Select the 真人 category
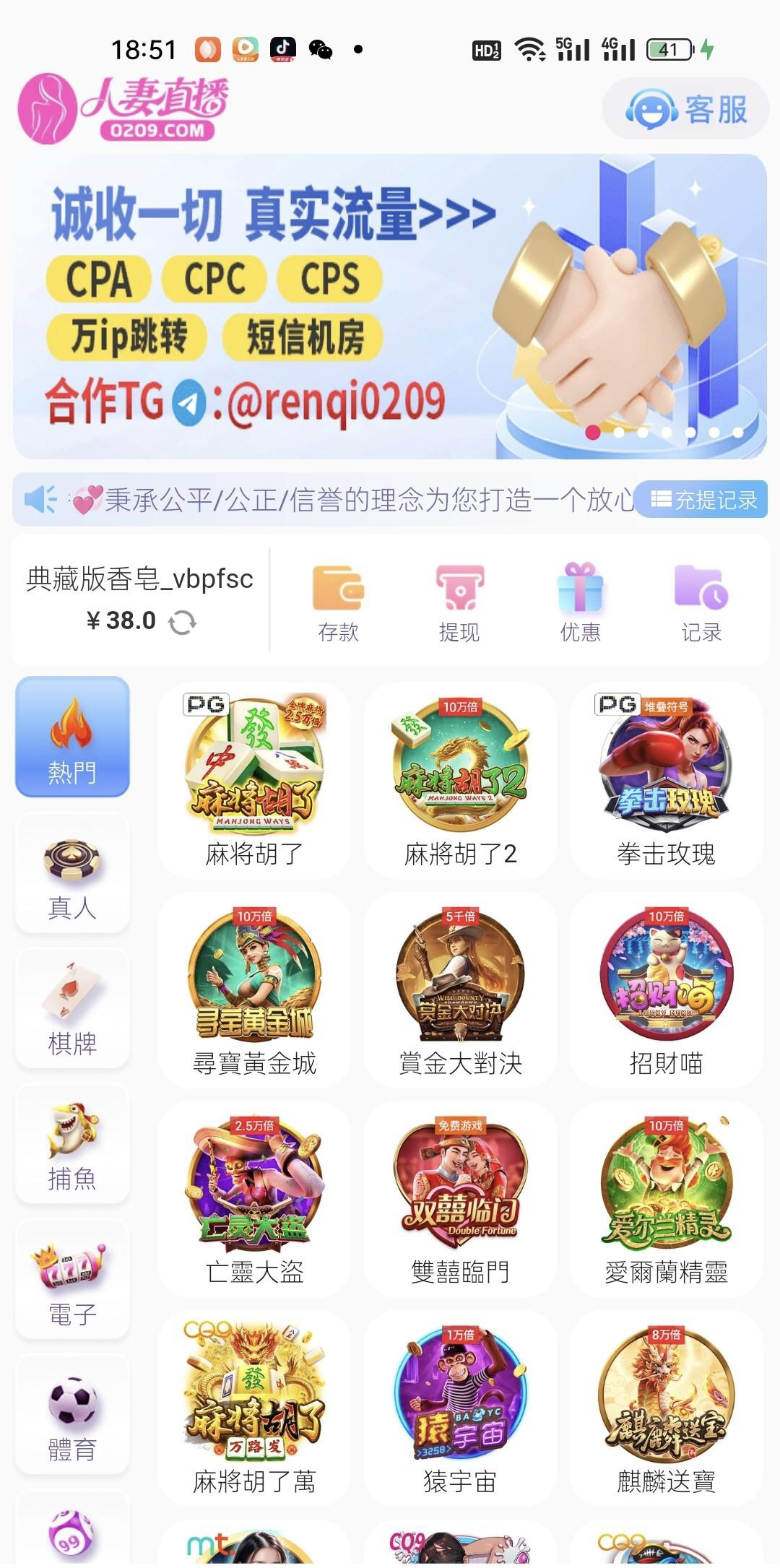780x1568 pixels. pyautogui.click(x=72, y=874)
